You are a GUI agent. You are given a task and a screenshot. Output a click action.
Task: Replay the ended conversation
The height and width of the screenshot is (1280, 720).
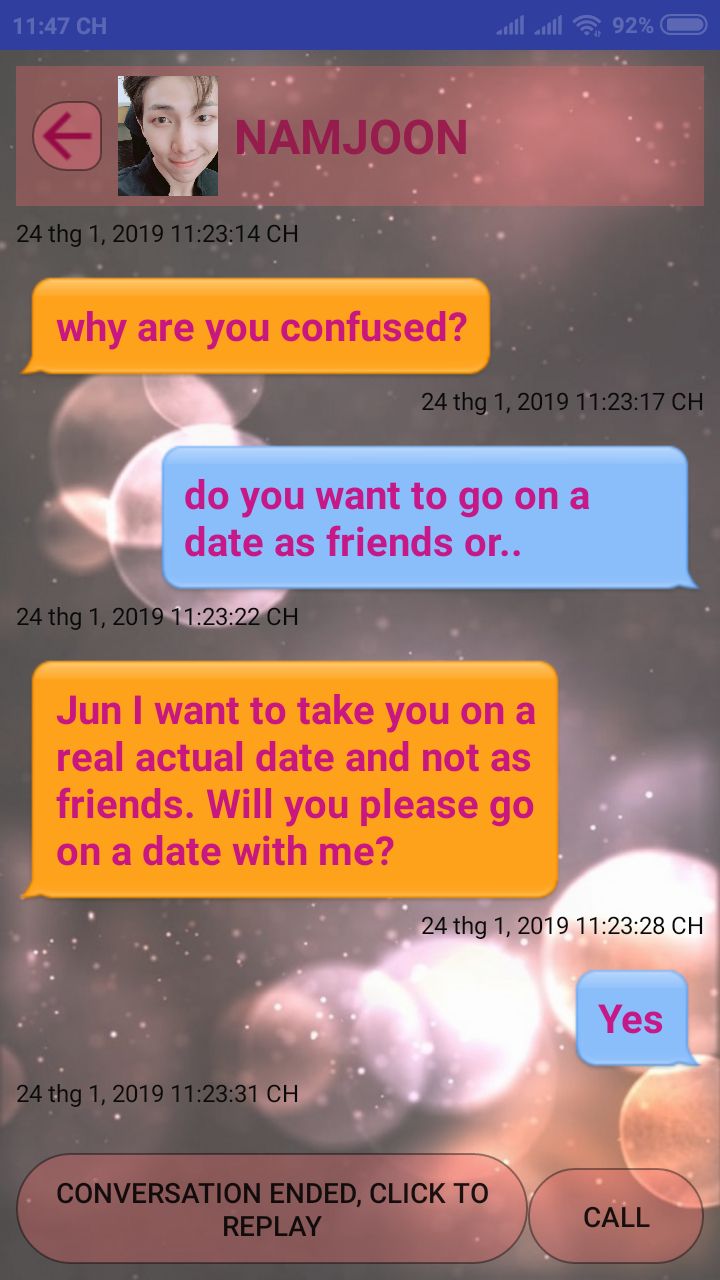pyautogui.click(x=272, y=1208)
